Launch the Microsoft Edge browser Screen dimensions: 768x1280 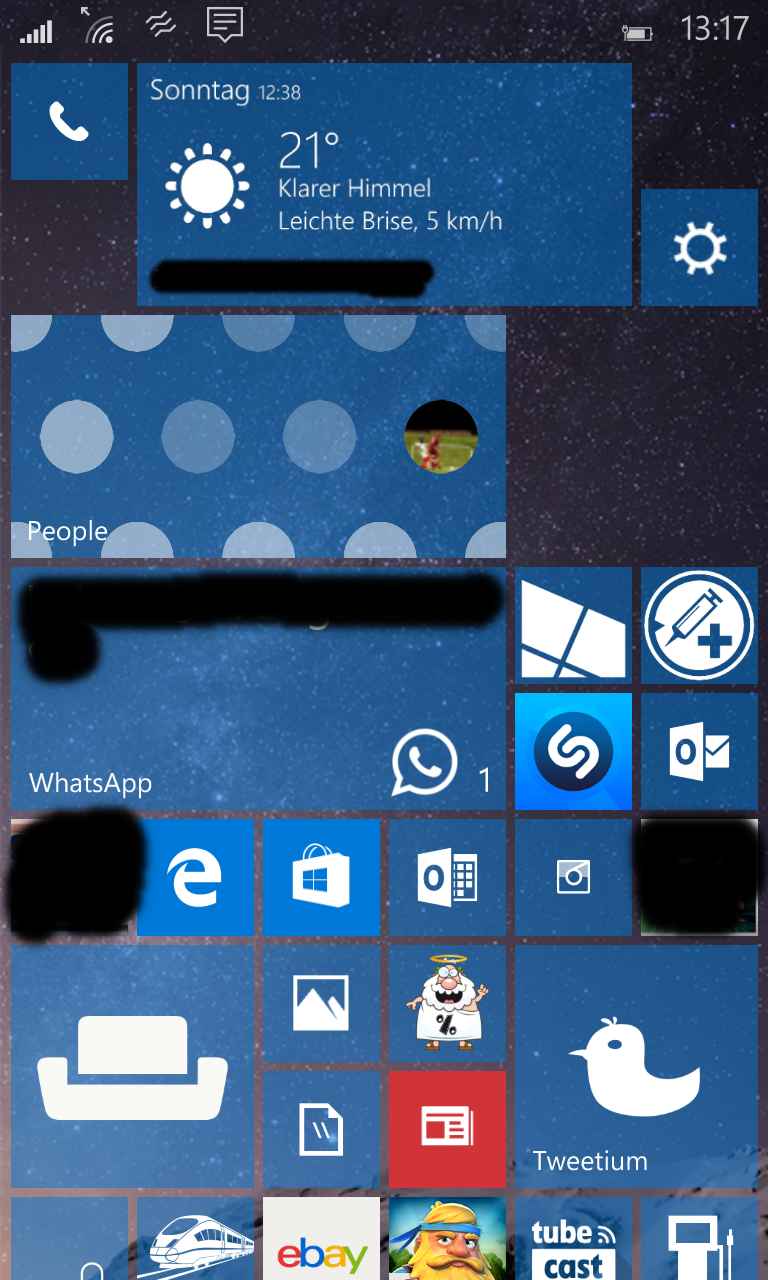pos(195,878)
